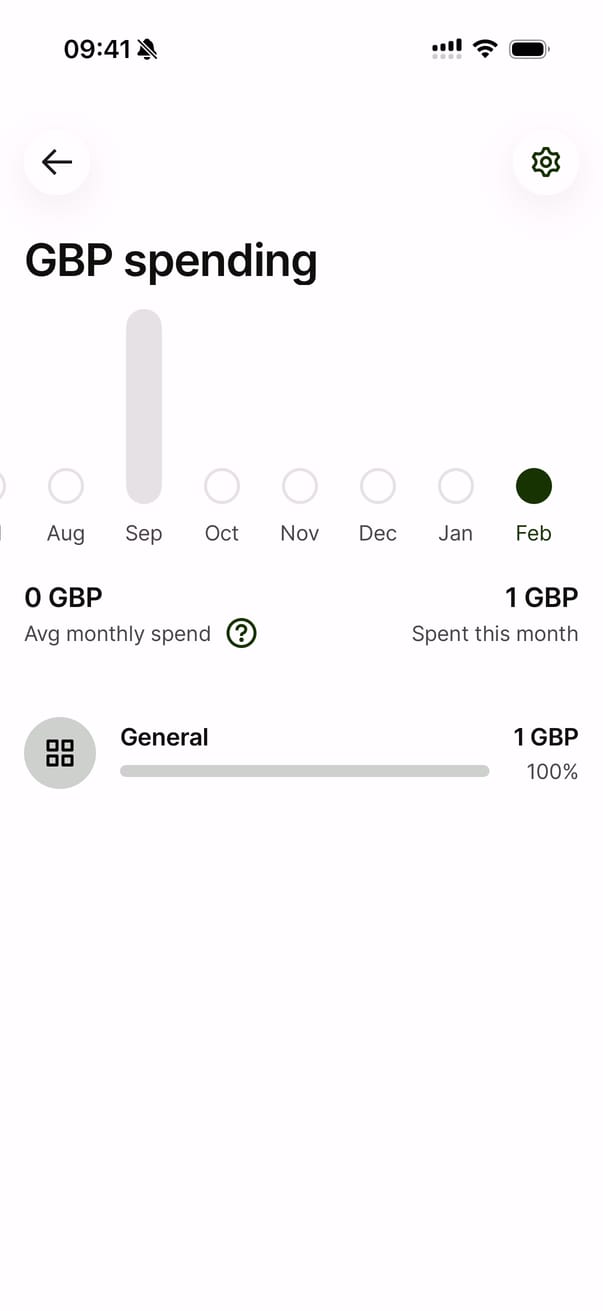Select the Dec month marker
Viewport: 603px width, 1311px height.
[x=378, y=486]
